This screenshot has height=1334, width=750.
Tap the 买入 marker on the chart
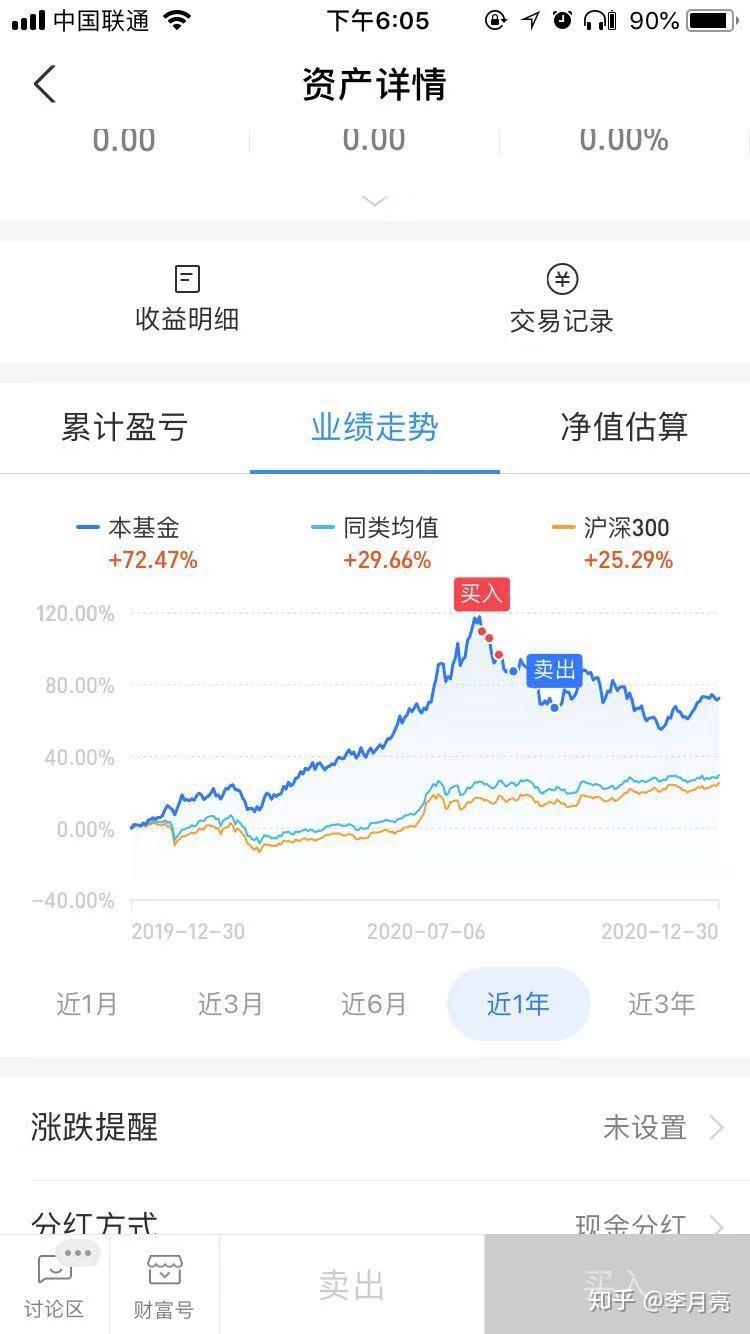481,594
